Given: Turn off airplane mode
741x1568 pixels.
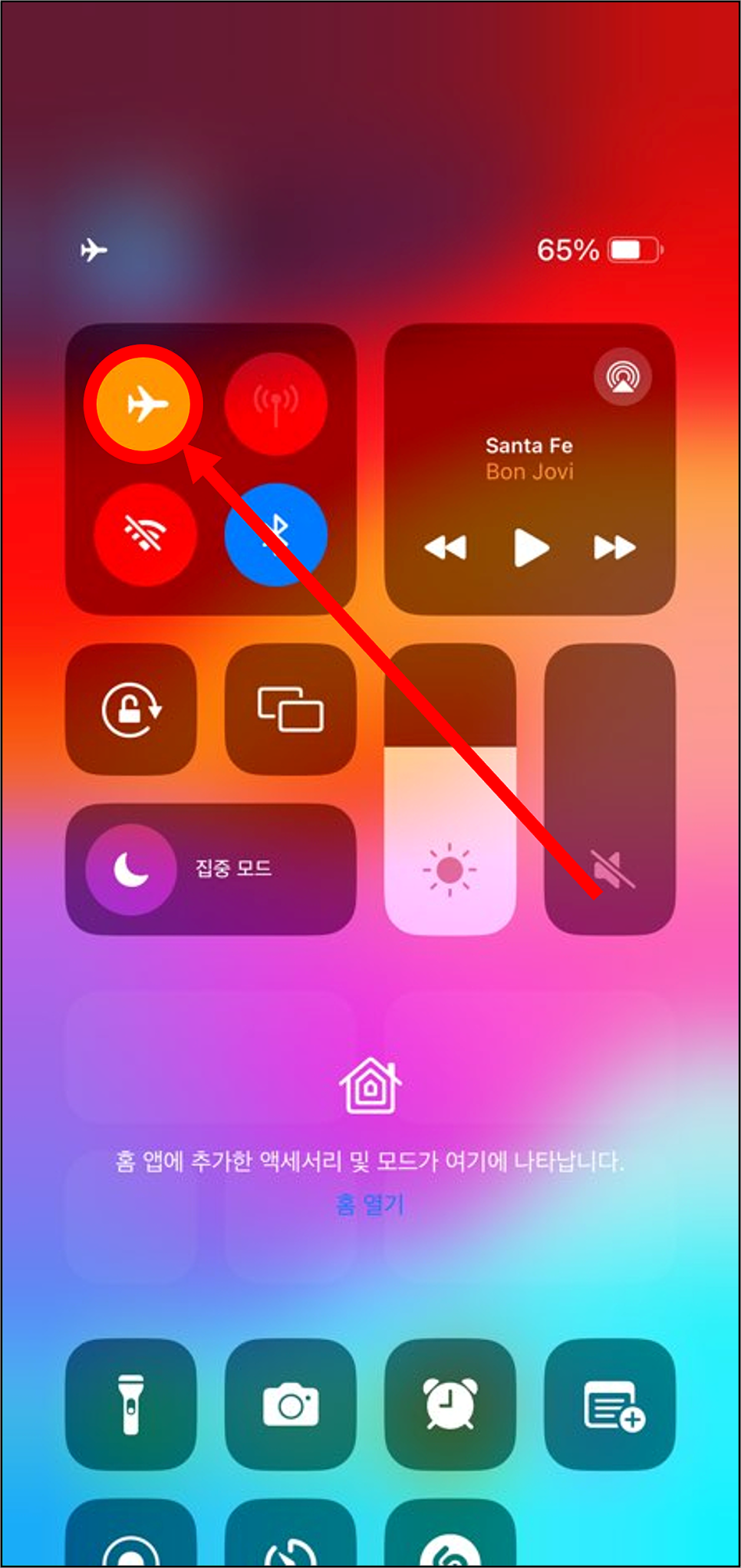Looking at the screenshot, I should click(144, 404).
